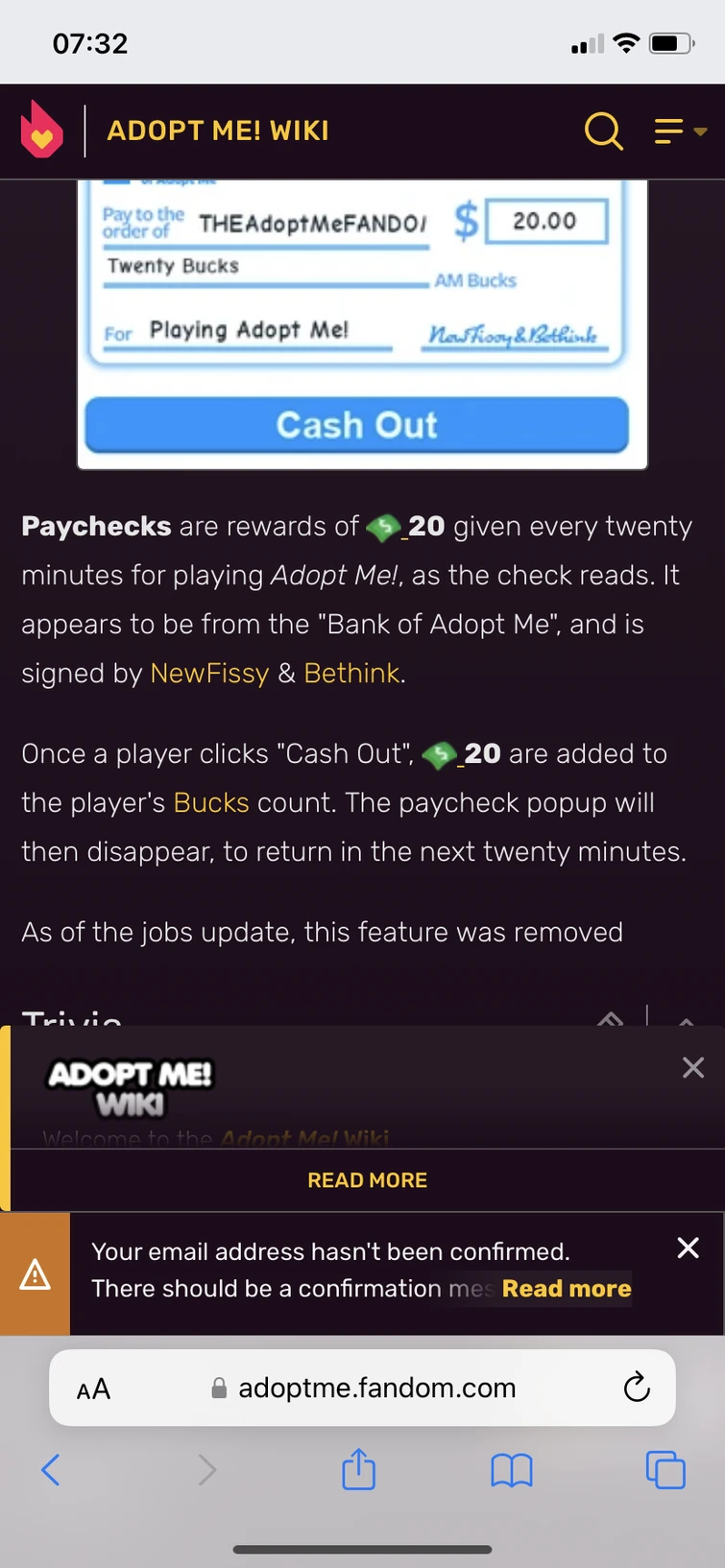Viewport: 725px width, 1568px height.
Task: Dismiss the Adopt Me Wiki welcome popup
Action: (692, 1067)
